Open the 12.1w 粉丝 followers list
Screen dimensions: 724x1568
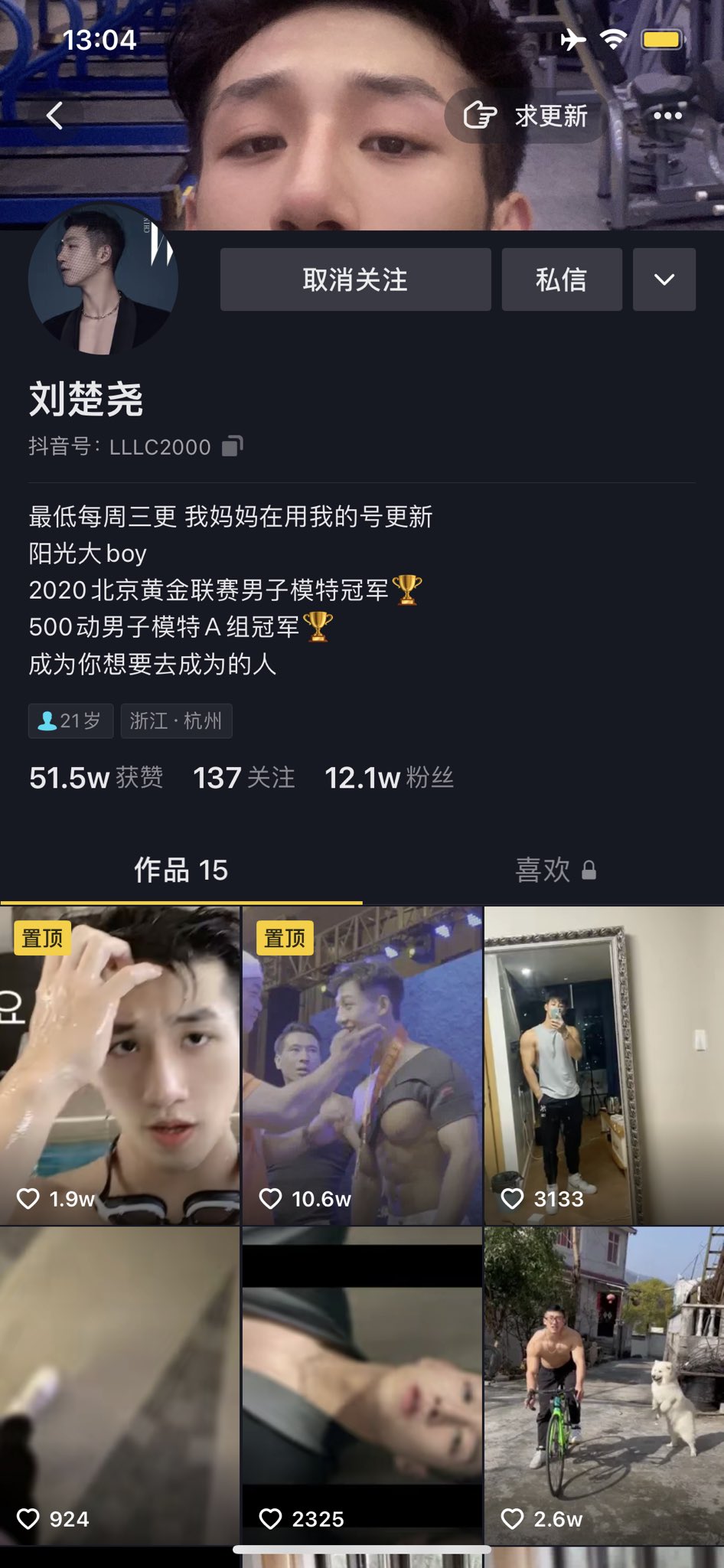point(389,778)
